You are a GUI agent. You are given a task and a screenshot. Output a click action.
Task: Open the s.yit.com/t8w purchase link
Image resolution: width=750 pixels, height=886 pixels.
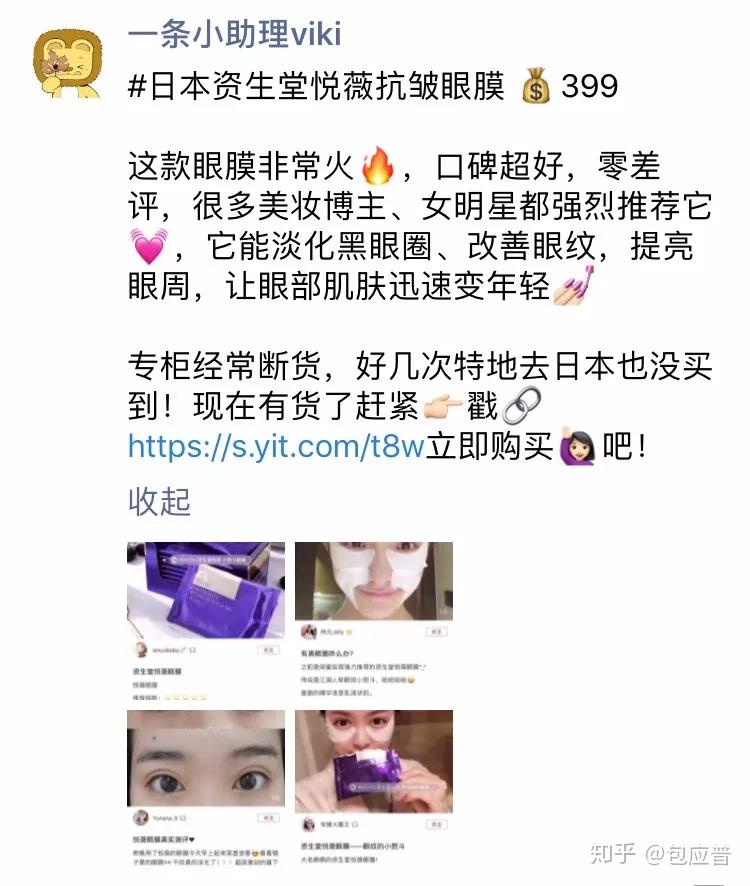277,446
